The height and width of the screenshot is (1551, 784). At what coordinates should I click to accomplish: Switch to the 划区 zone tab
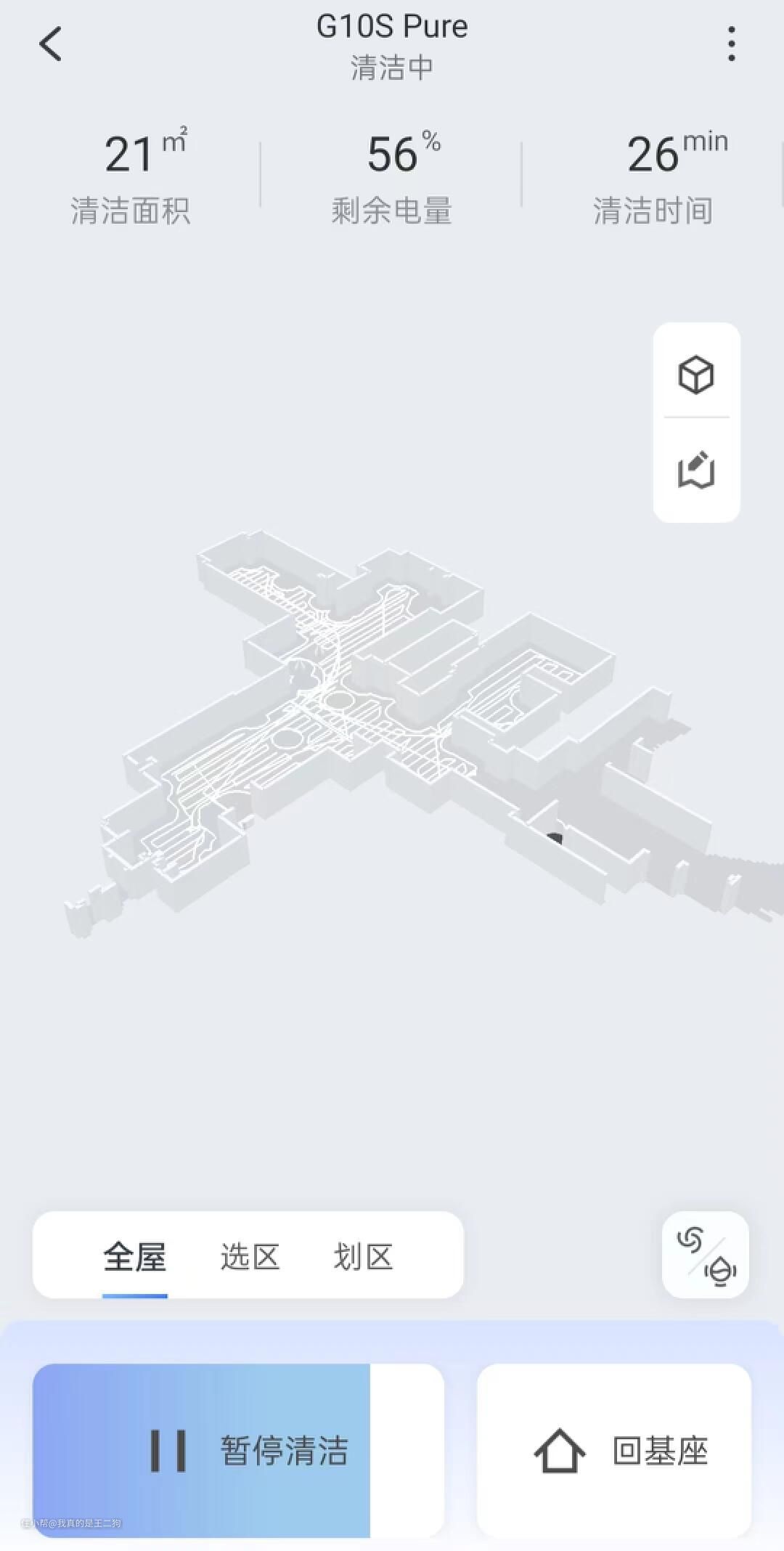[363, 1257]
